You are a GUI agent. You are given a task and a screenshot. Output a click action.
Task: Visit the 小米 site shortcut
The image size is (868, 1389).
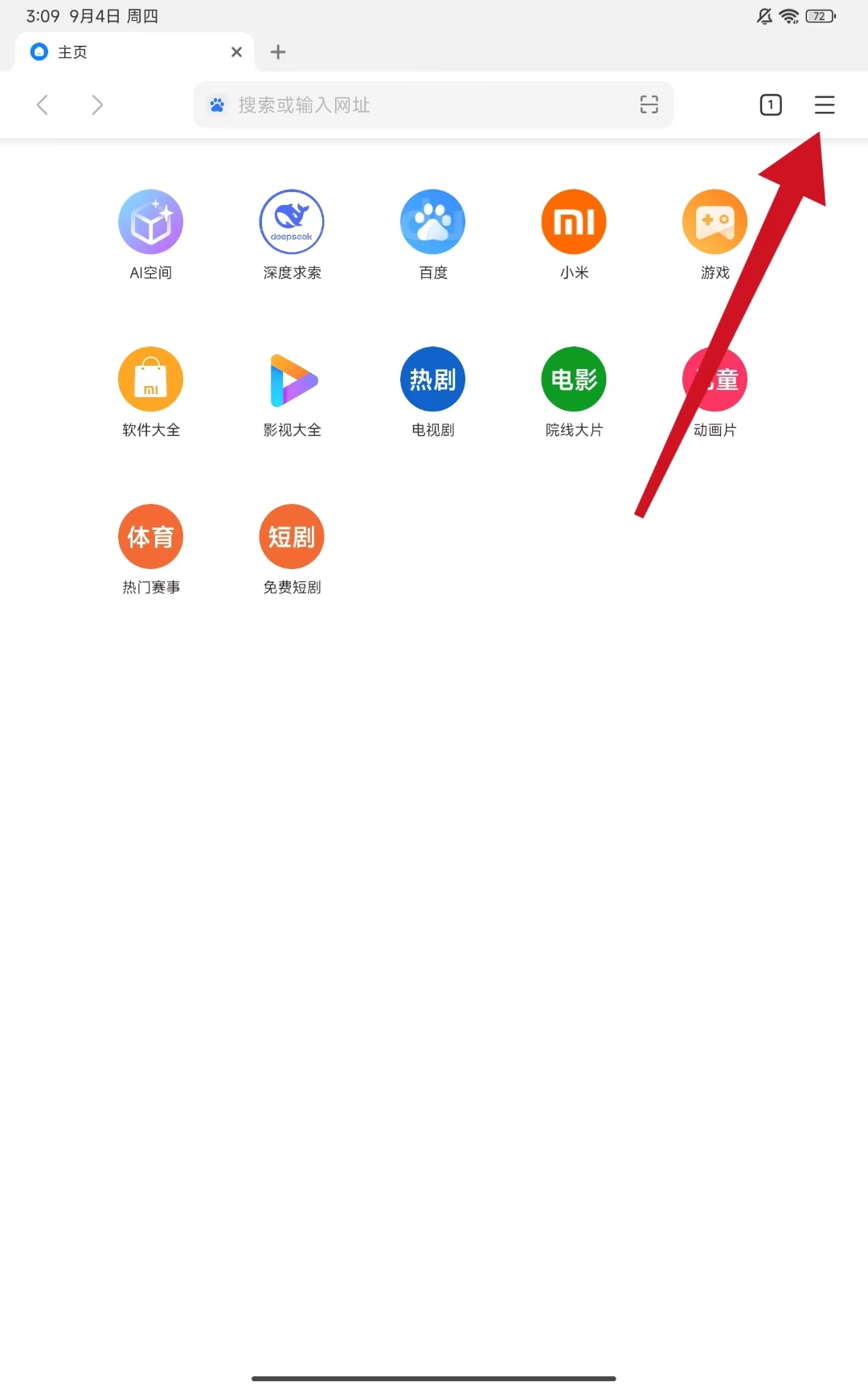[x=574, y=223]
